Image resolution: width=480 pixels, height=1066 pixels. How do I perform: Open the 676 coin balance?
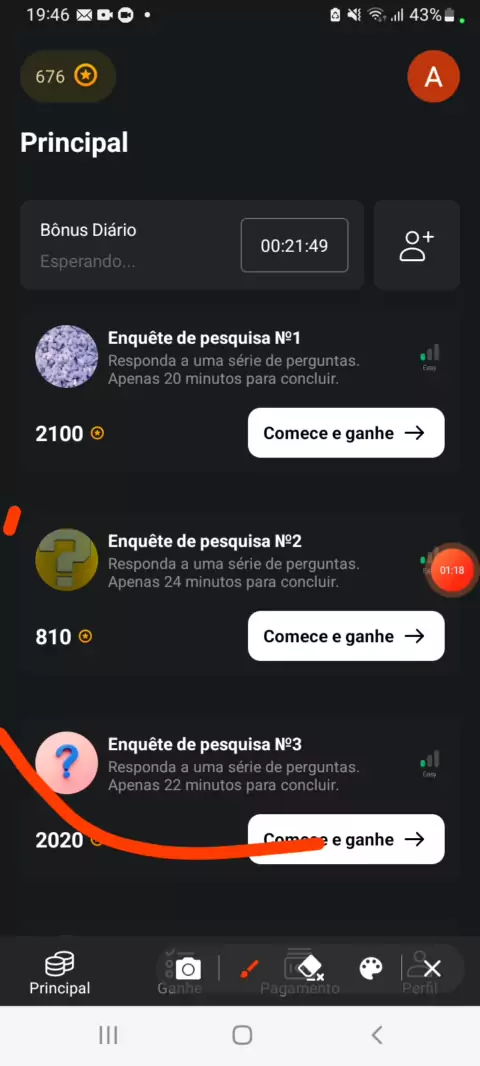68,76
